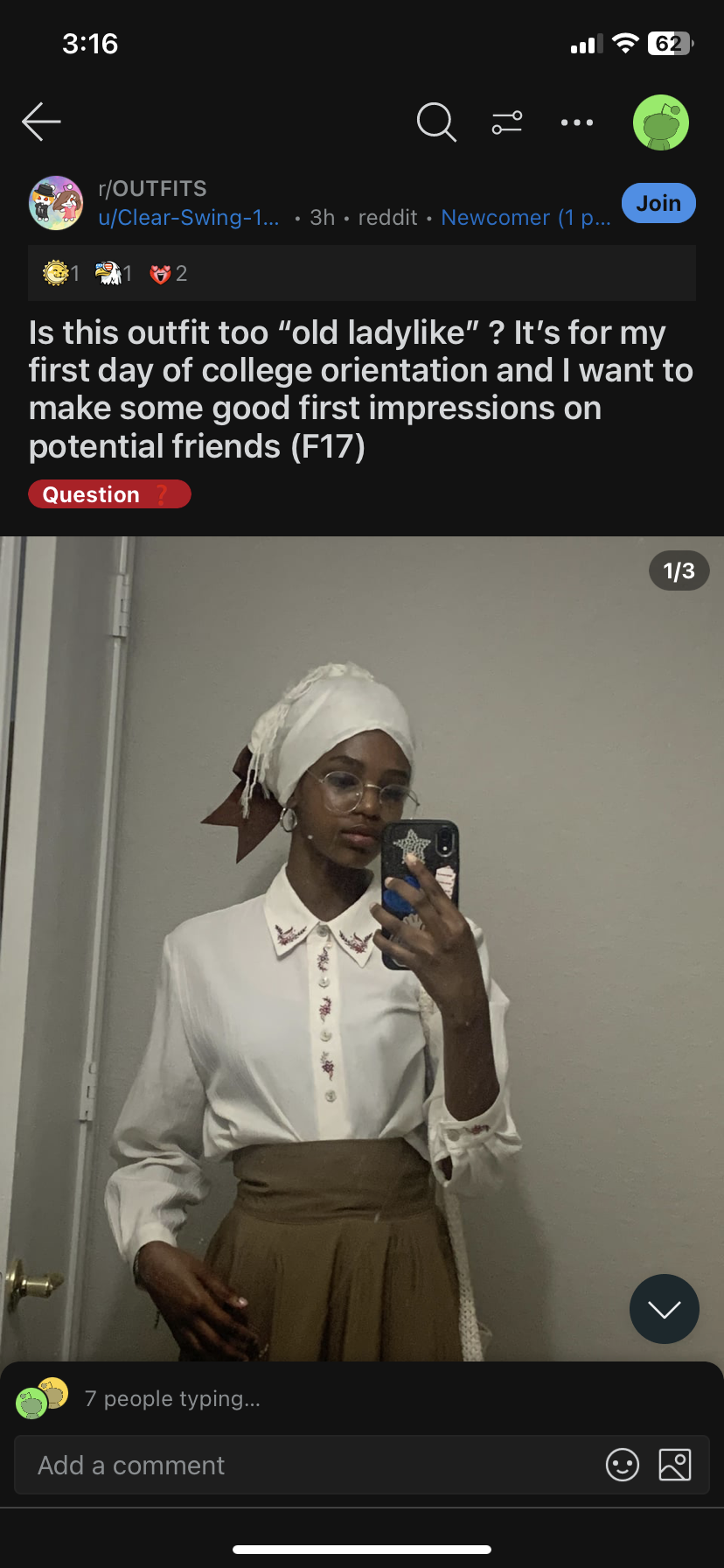
Task: Open the subreddit icon avatar
Action: 56,203
